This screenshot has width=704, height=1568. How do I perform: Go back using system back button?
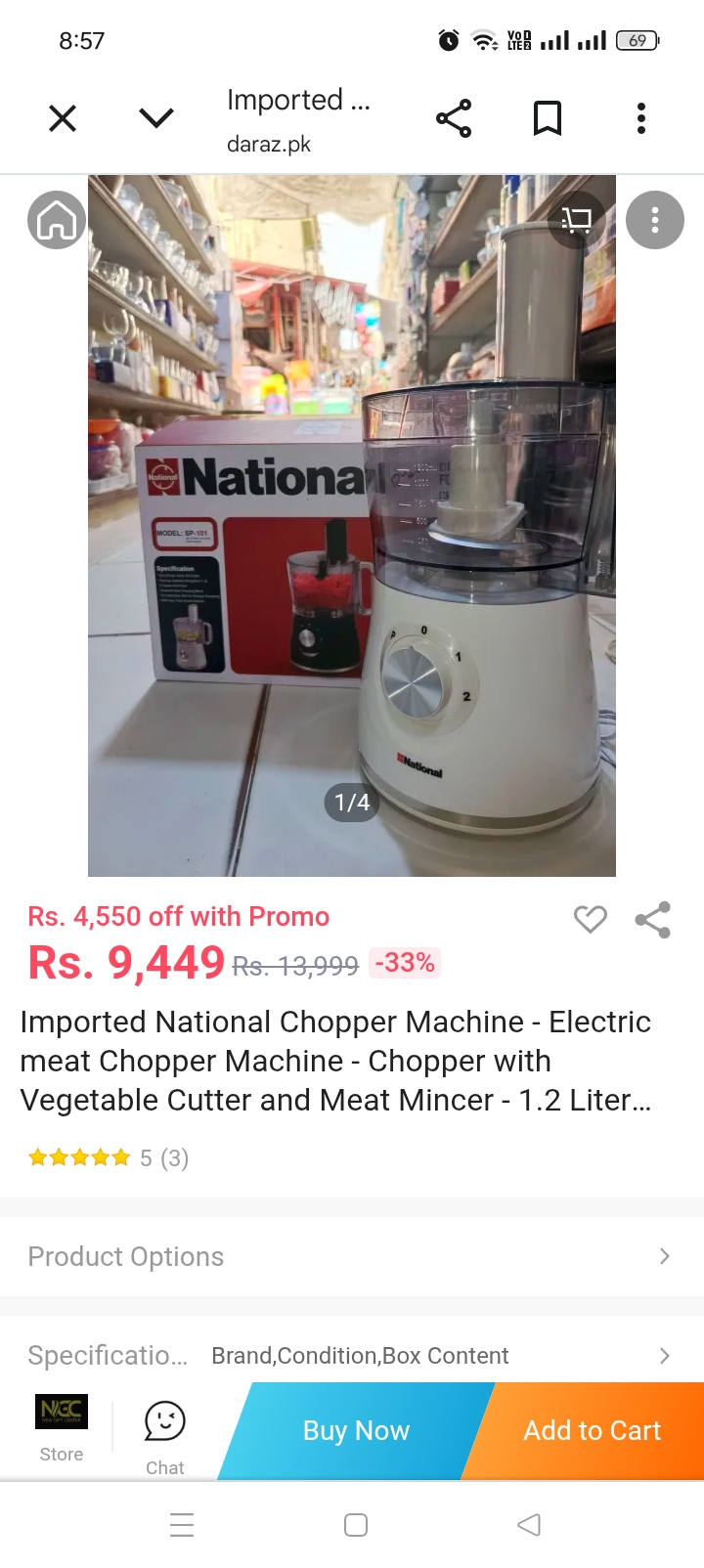(529, 1525)
